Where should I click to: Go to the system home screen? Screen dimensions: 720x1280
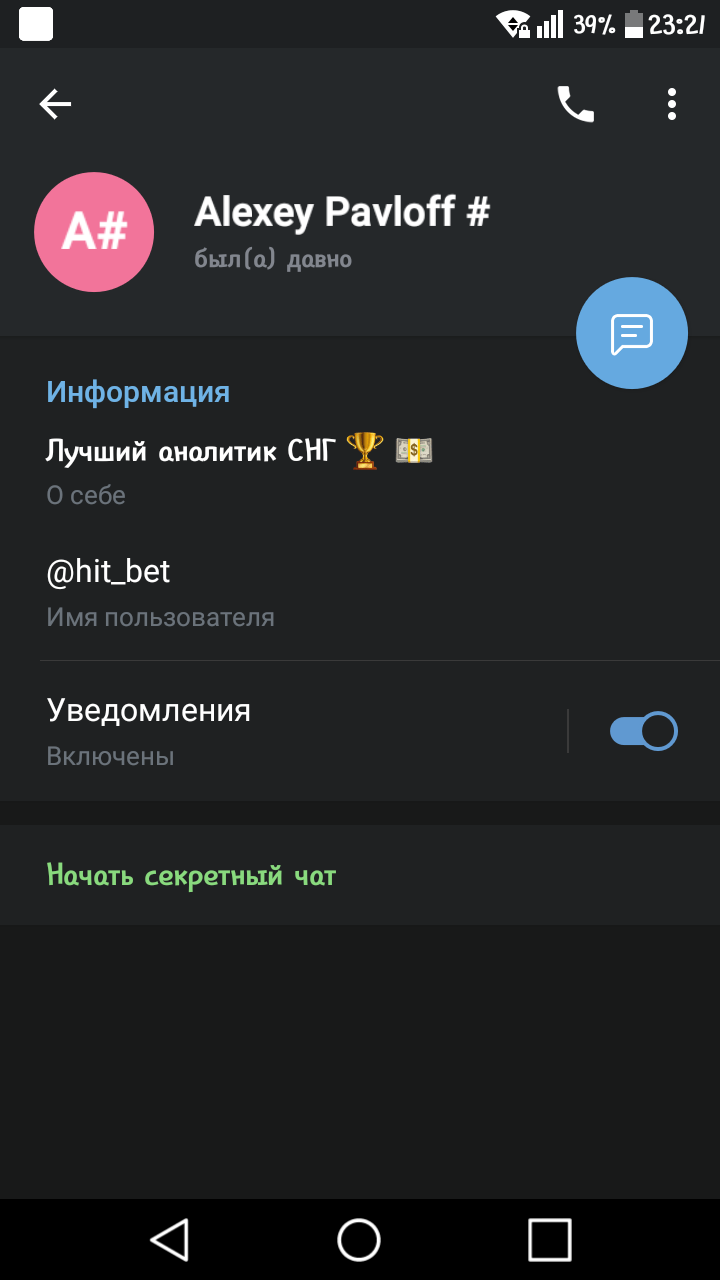click(x=359, y=1240)
